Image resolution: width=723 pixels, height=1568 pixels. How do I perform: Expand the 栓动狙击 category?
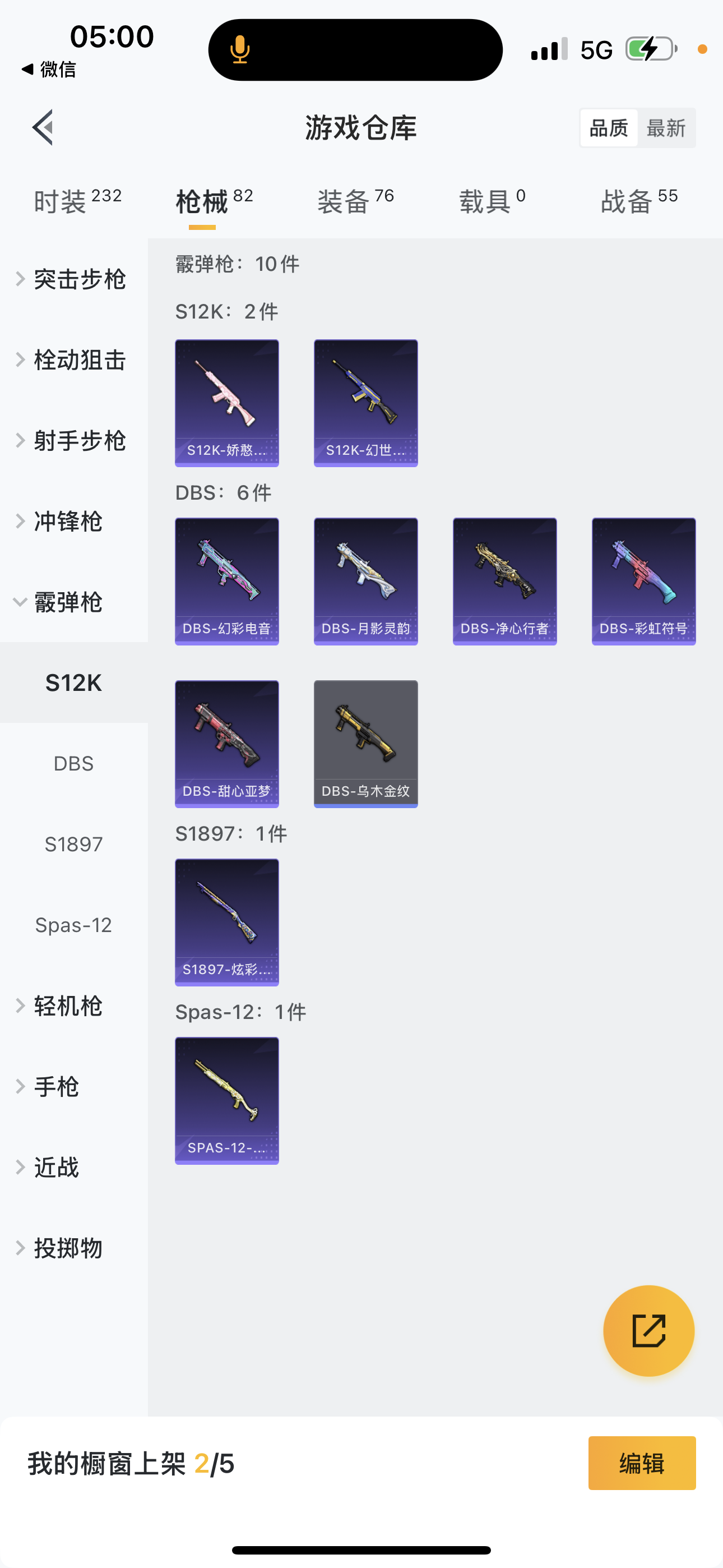tap(73, 359)
